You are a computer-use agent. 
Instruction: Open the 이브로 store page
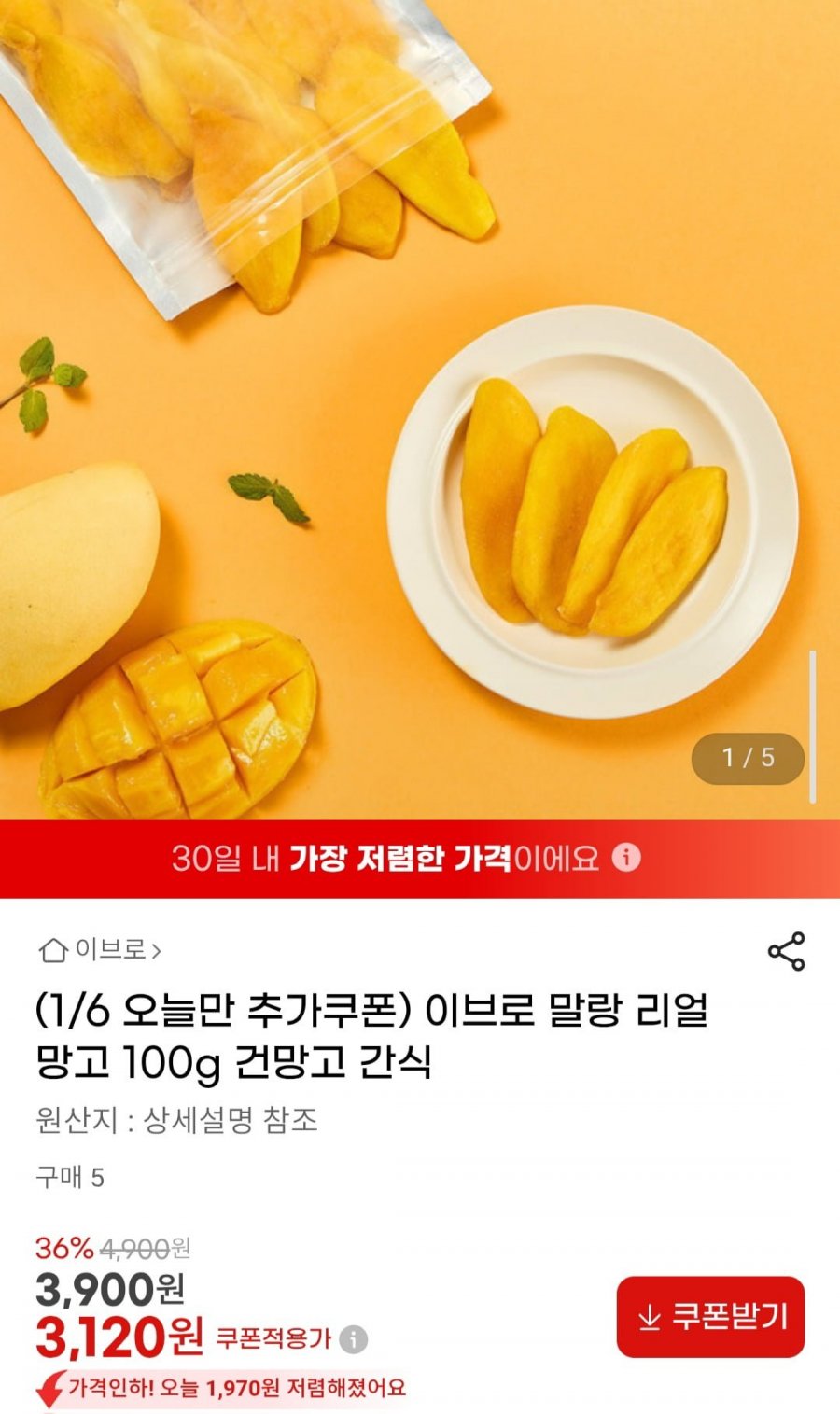101,950
